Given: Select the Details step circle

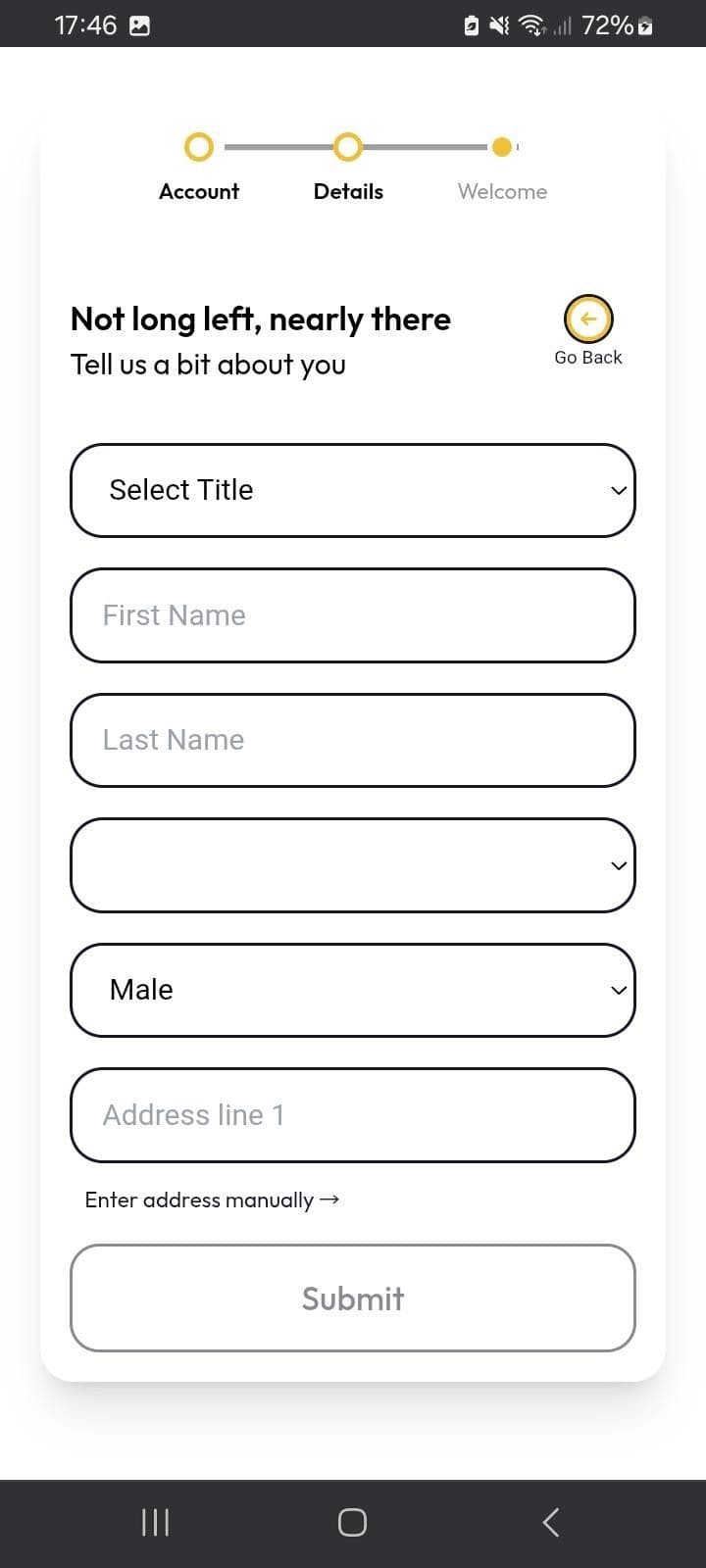Looking at the screenshot, I should 348,146.
